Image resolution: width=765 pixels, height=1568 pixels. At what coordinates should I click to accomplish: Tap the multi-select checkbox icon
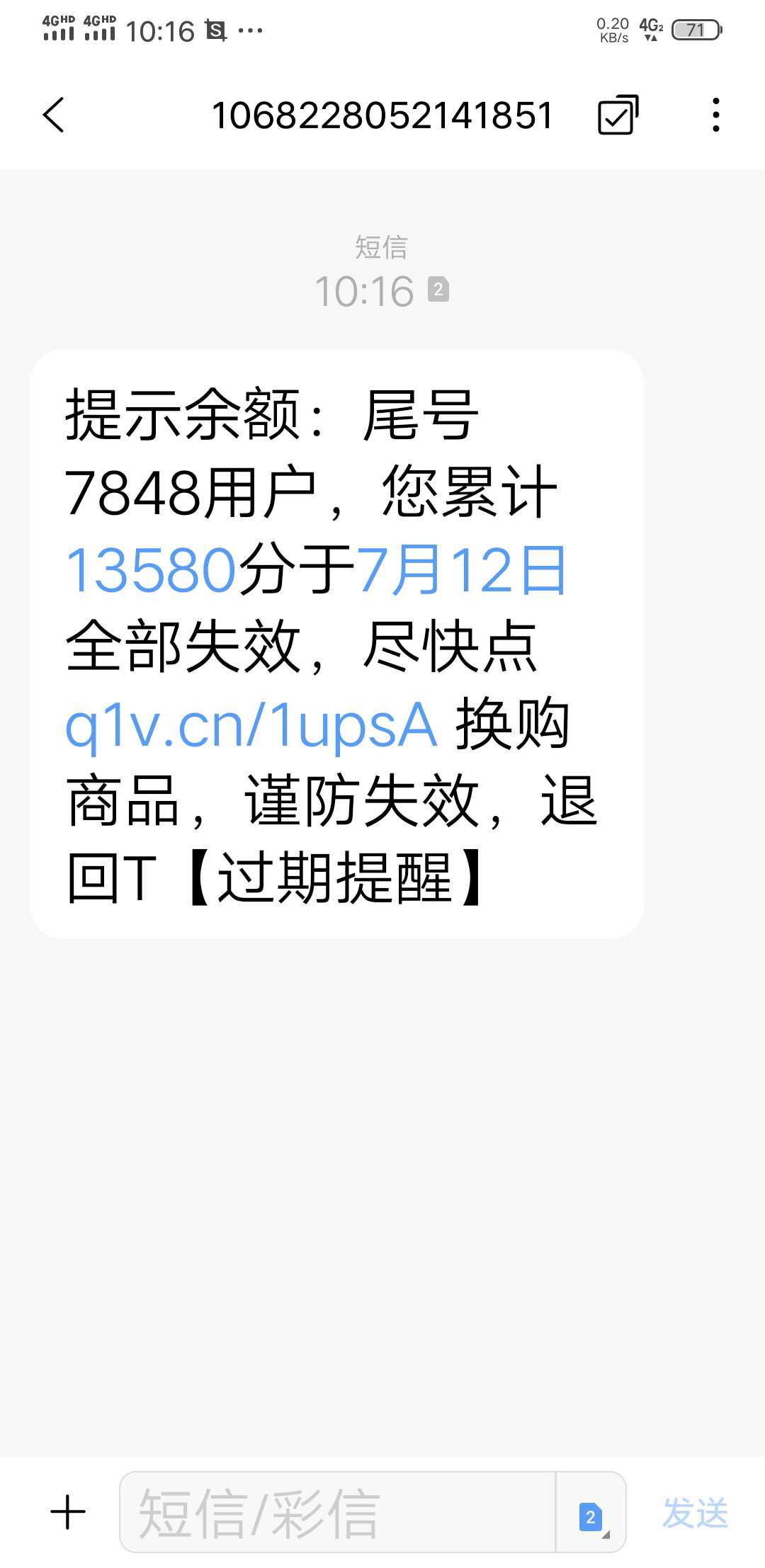click(x=618, y=115)
